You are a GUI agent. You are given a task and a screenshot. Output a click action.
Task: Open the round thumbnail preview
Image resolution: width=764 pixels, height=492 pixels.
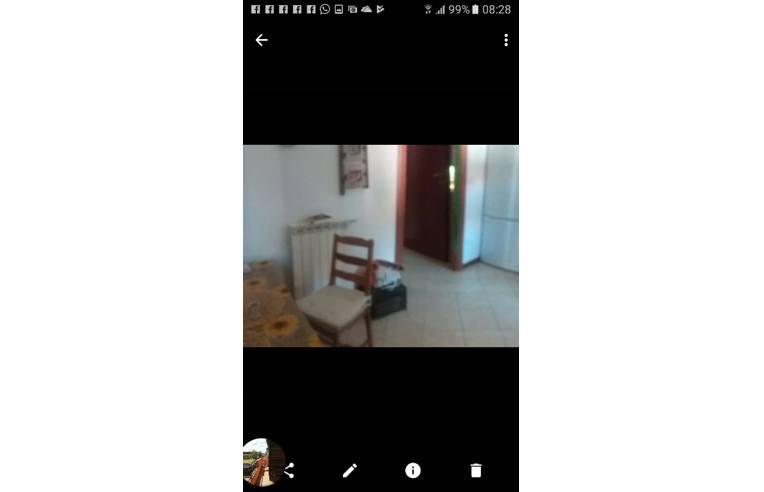[x=260, y=464]
